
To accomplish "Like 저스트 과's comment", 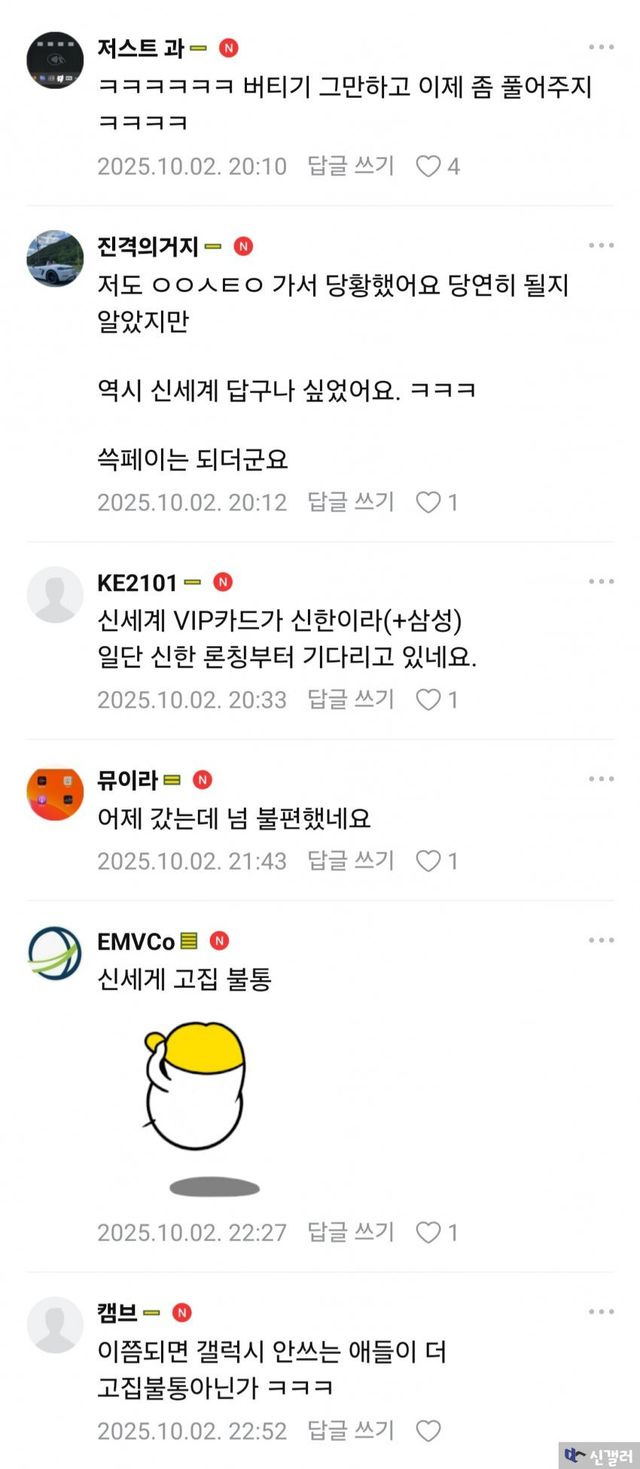I will 429,166.
